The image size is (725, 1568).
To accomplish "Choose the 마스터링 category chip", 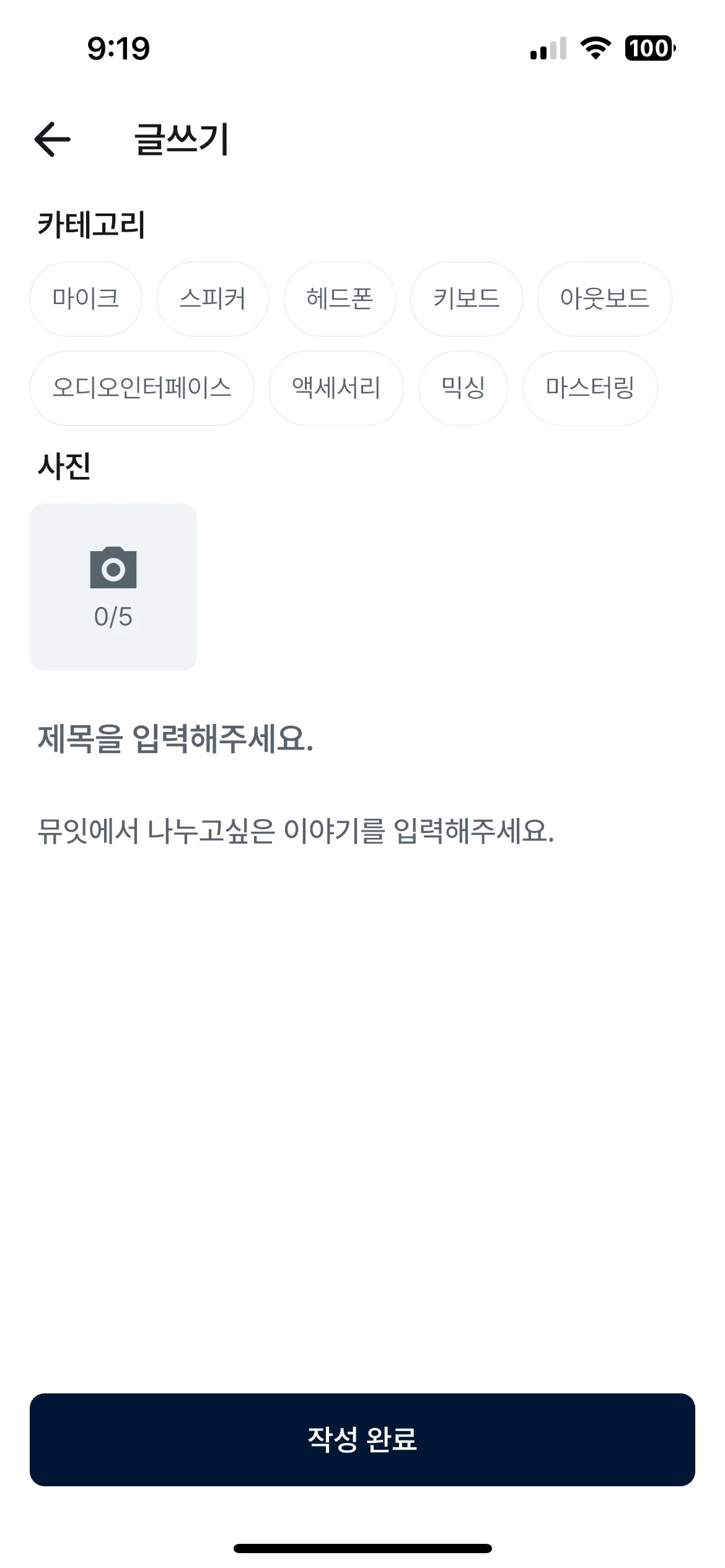I will 590,388.
